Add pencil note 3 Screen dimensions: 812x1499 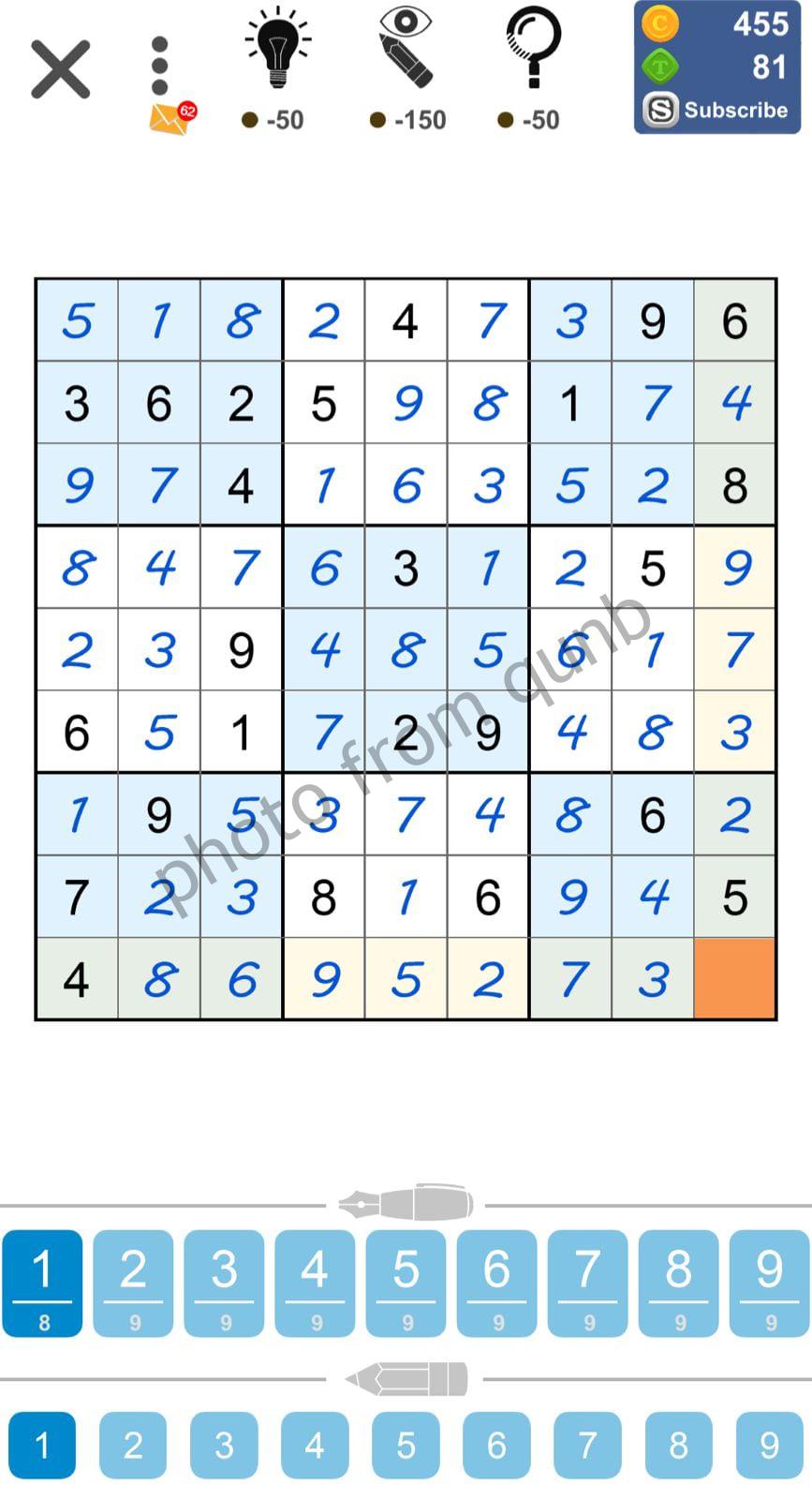coord(224,1445)
